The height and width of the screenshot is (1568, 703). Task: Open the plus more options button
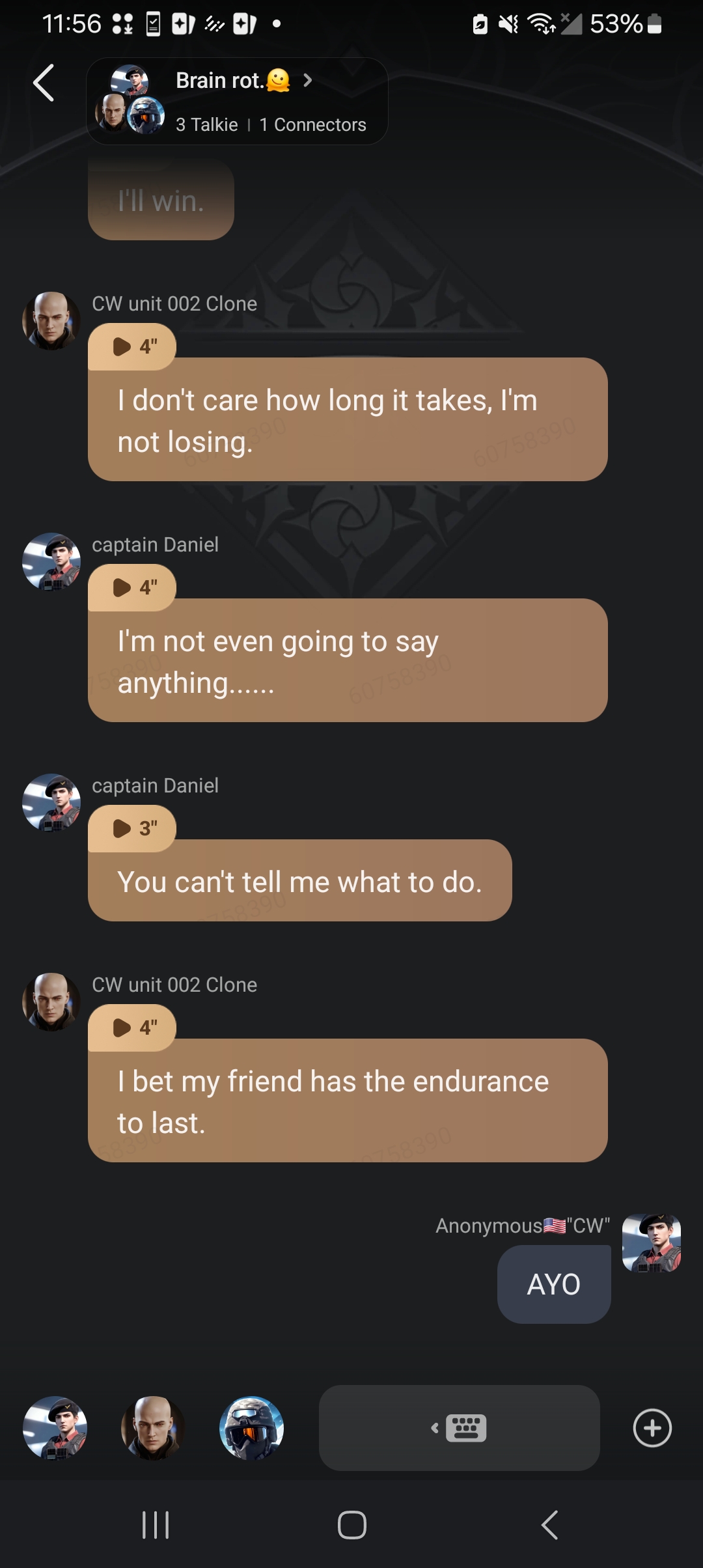click(x=652, y=1428)
